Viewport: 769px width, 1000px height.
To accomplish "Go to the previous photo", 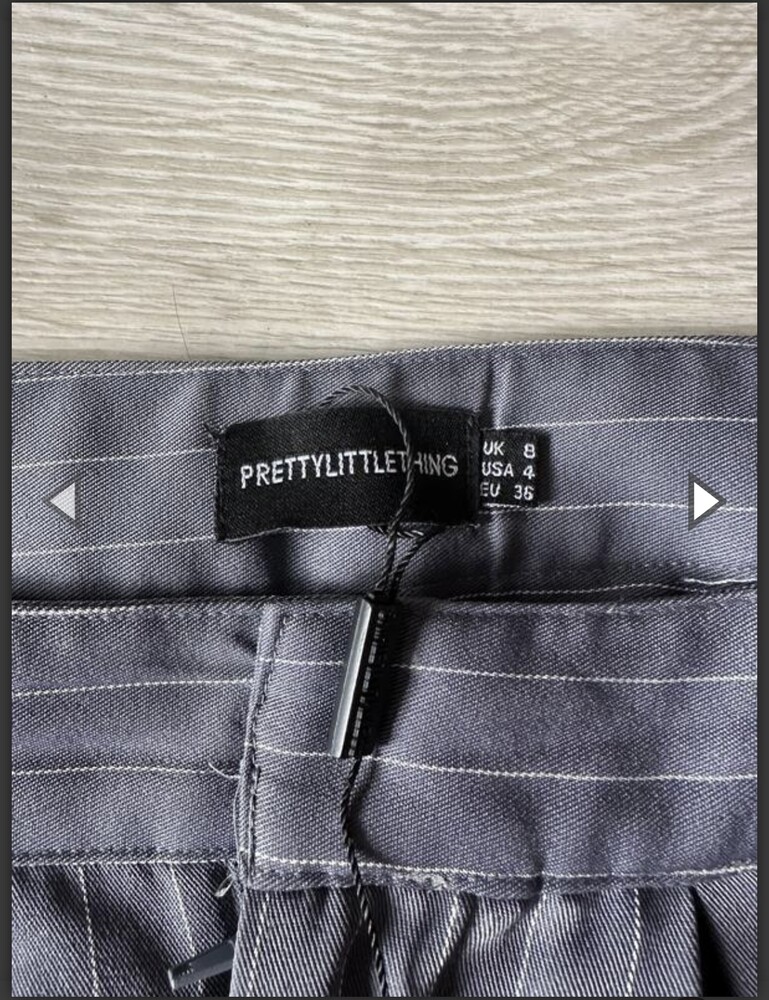I will pos(63,502).
